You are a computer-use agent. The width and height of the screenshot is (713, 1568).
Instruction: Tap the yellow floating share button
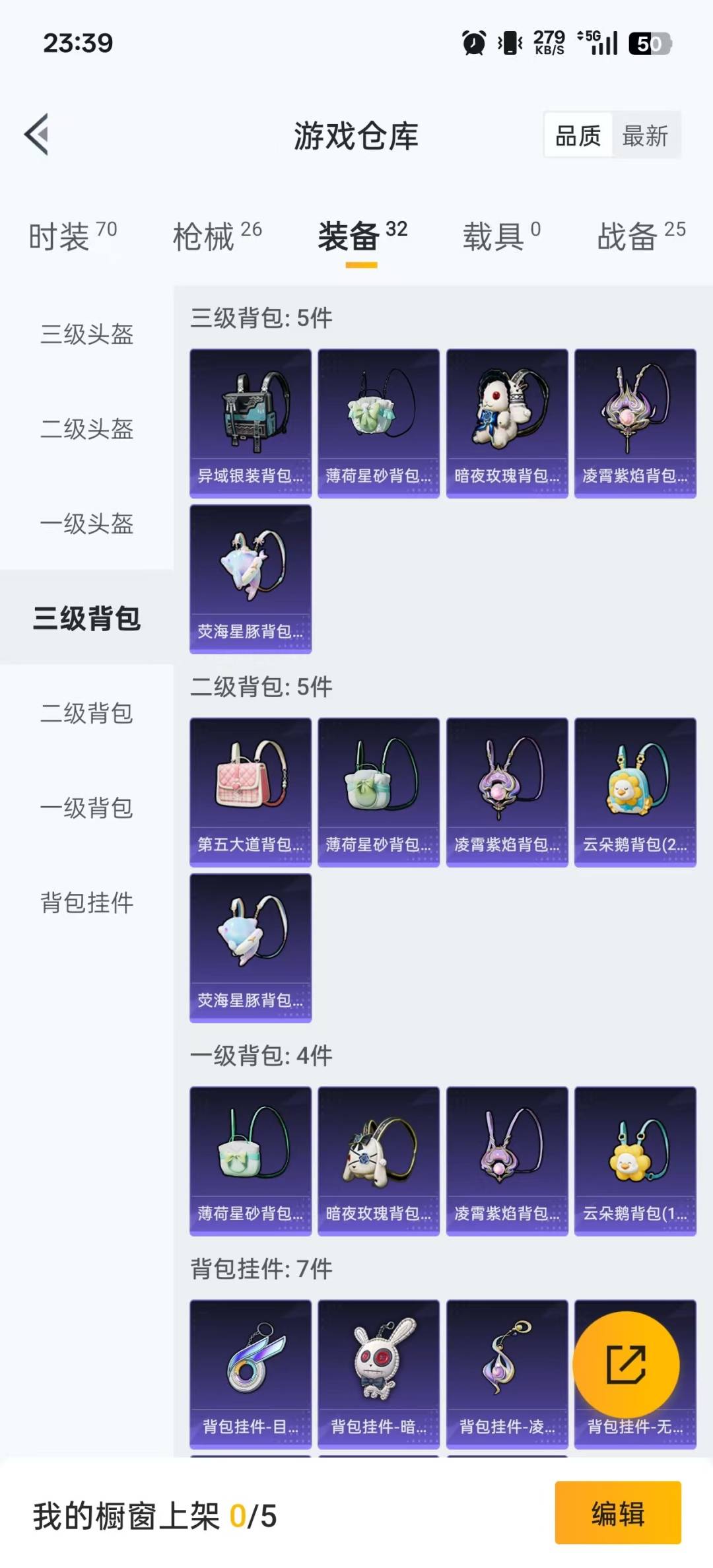tap(625, 1365)
